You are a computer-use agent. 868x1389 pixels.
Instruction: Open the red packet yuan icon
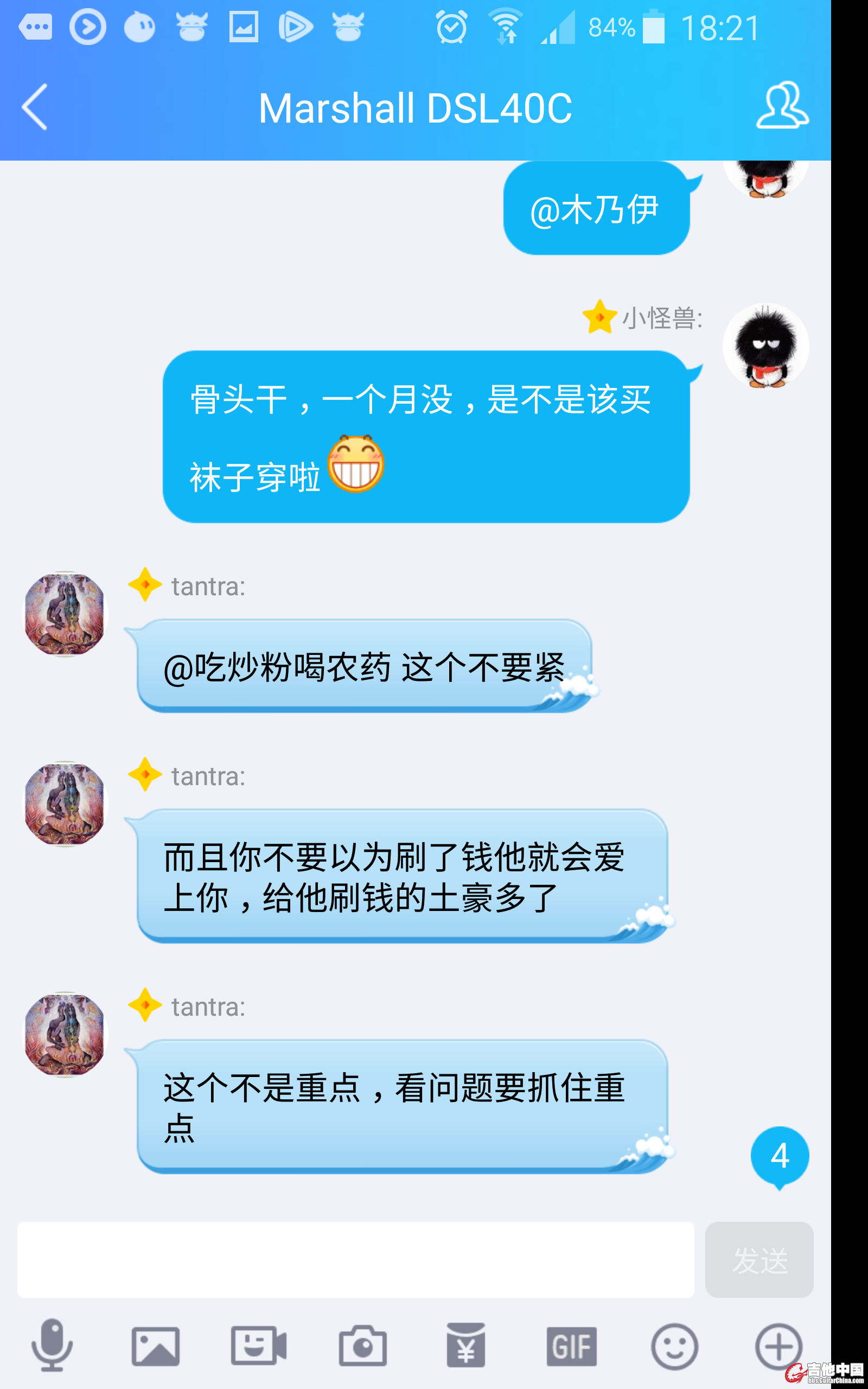point(465,1346)
